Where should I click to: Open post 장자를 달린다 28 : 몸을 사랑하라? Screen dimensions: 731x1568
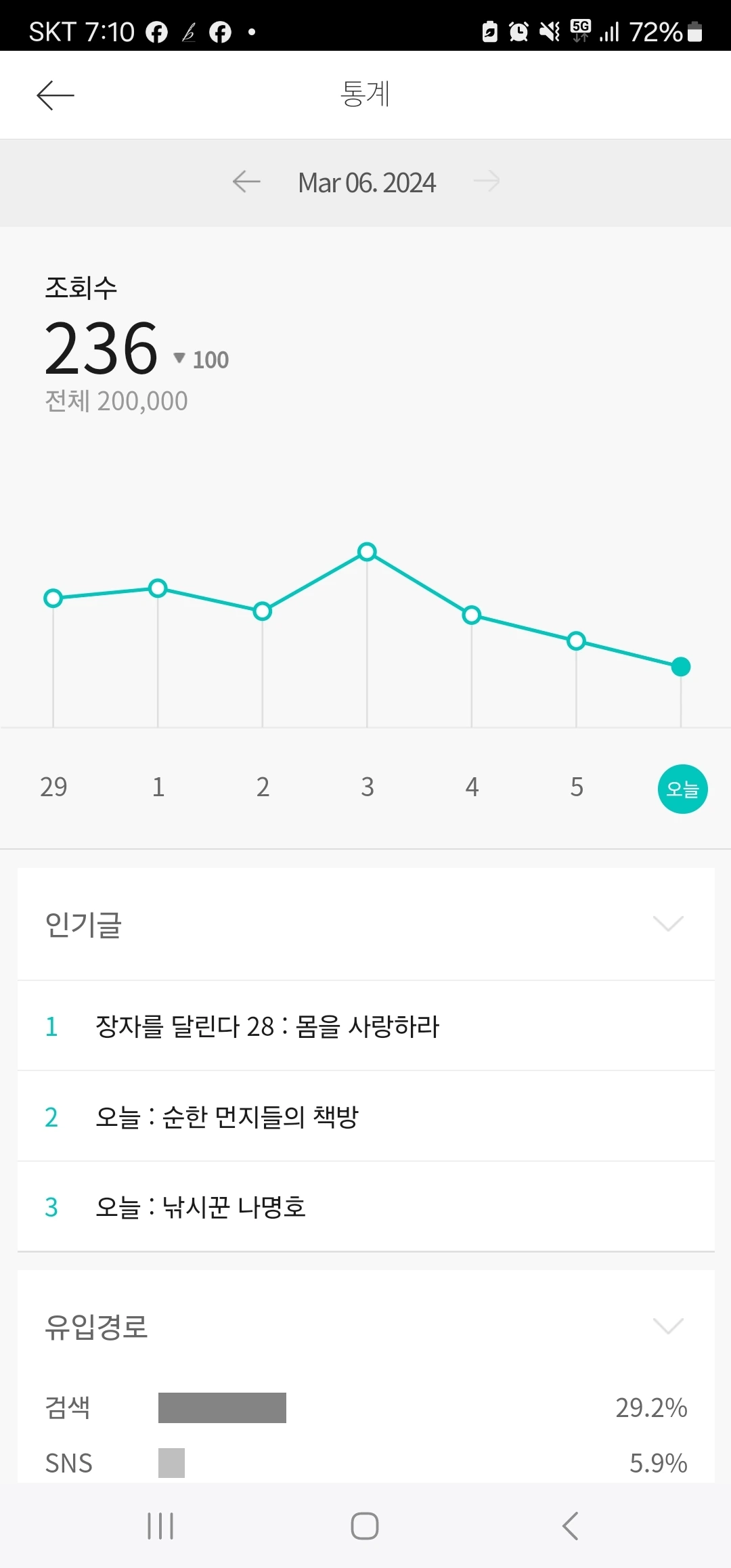(267, 1026)
